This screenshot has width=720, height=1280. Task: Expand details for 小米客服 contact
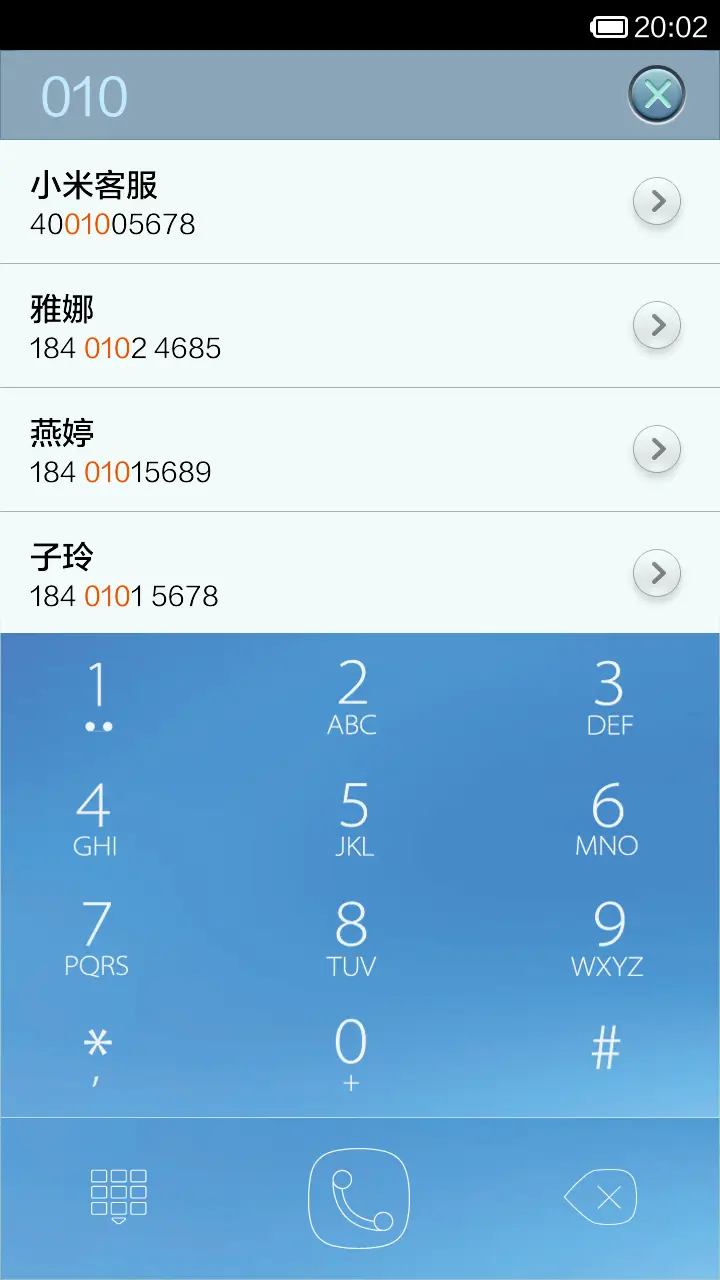point(657,200)
